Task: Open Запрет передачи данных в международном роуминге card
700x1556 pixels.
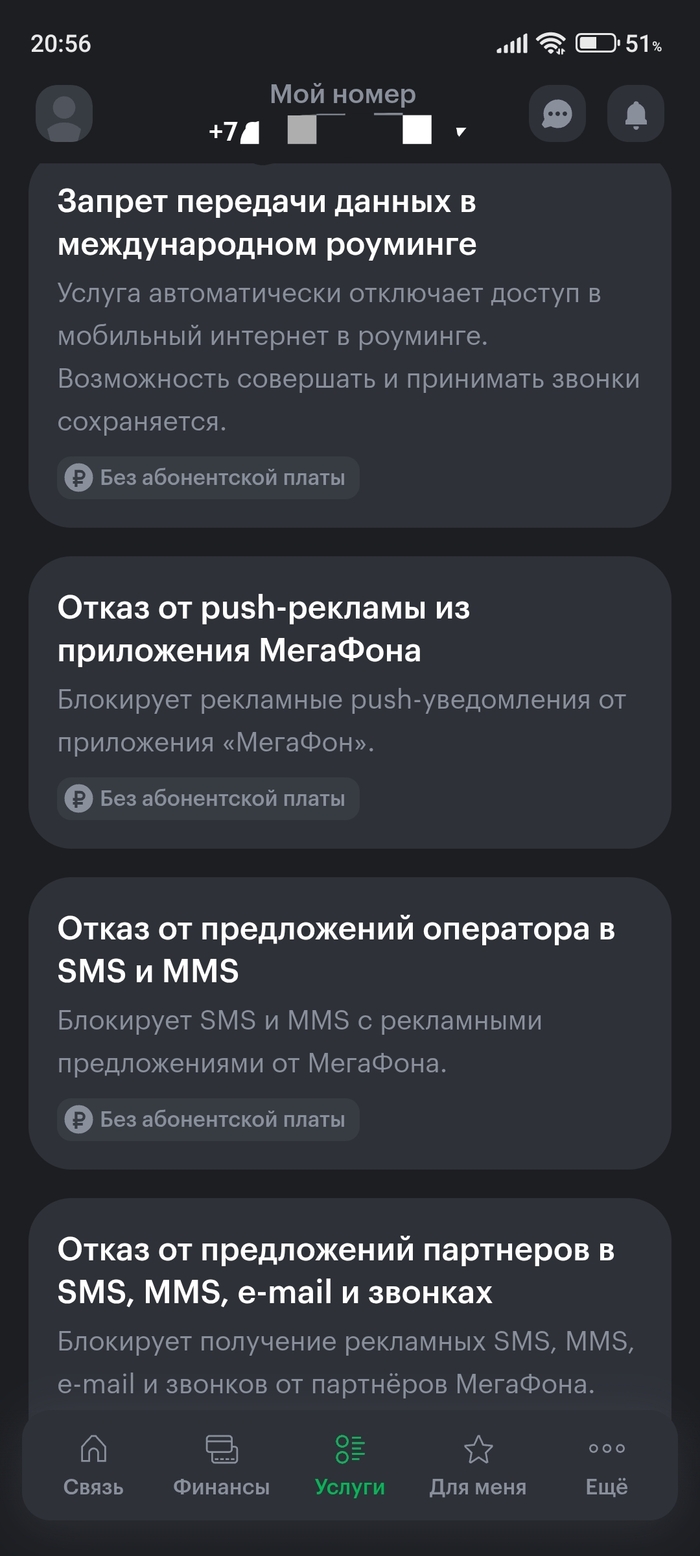Action: [x=349, y=340]
